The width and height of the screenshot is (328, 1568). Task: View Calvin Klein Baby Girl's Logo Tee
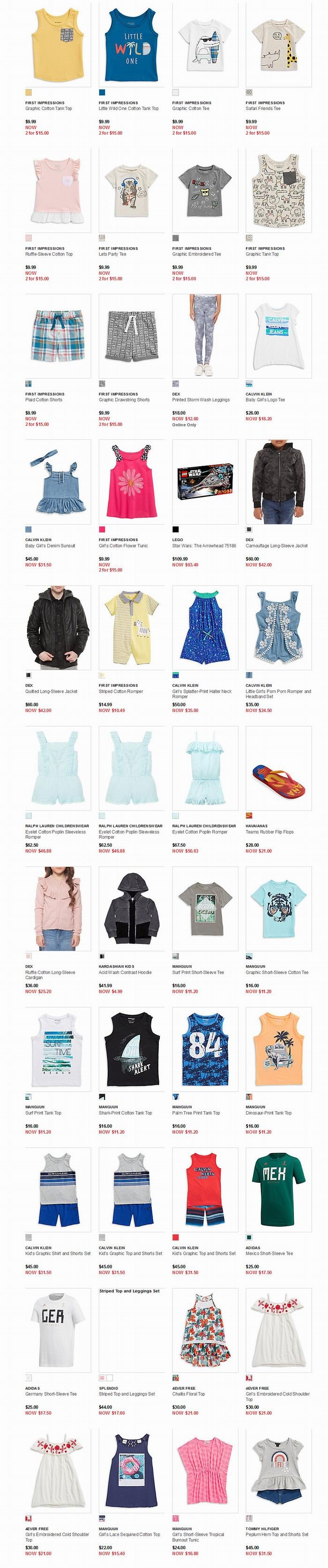click(x=278, y=336)
